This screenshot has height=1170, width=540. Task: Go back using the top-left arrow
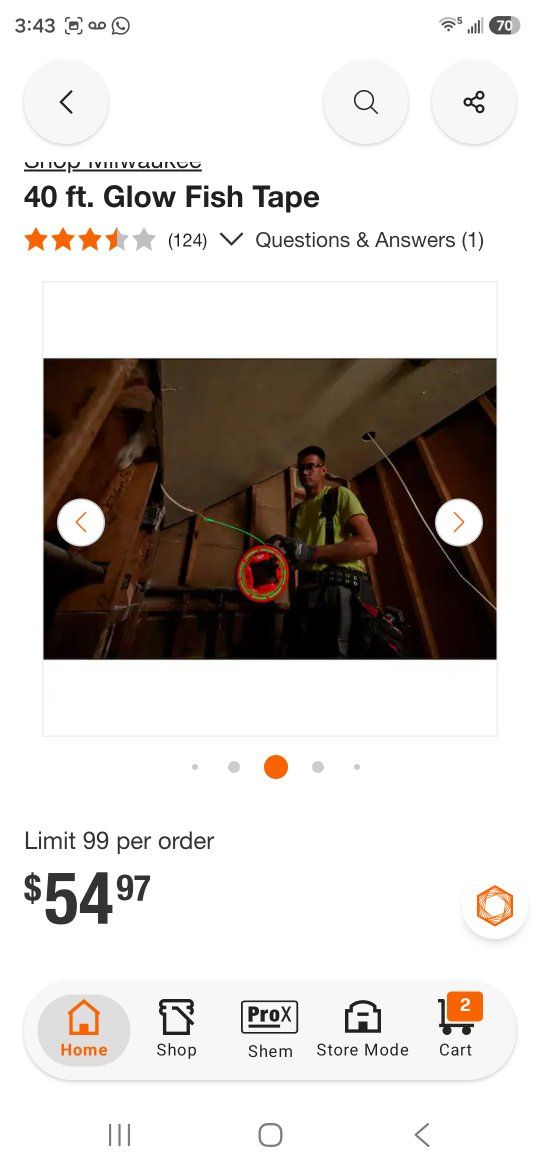tap(66, 102)
